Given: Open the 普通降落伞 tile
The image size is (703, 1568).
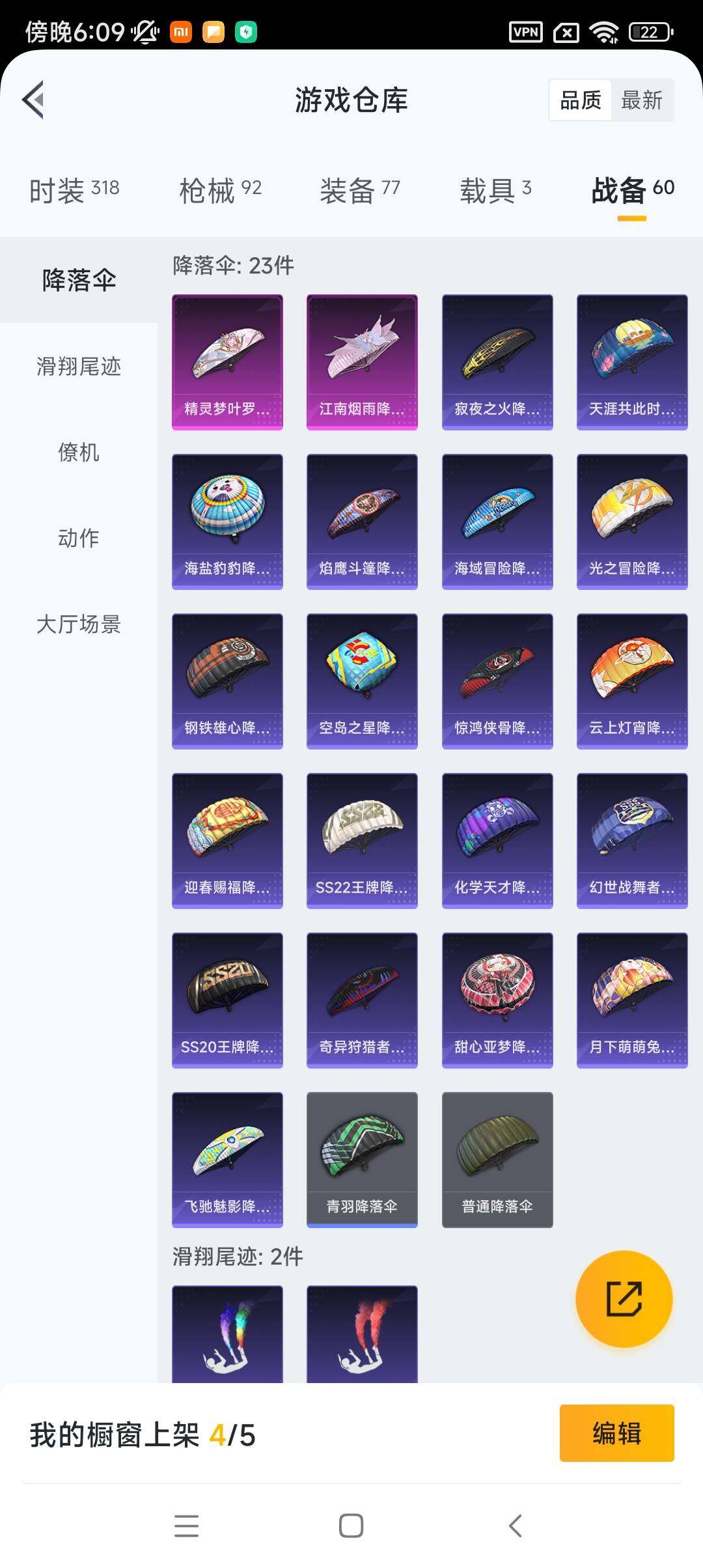Looking at the screenshot, I should [x=497, y=1160].
